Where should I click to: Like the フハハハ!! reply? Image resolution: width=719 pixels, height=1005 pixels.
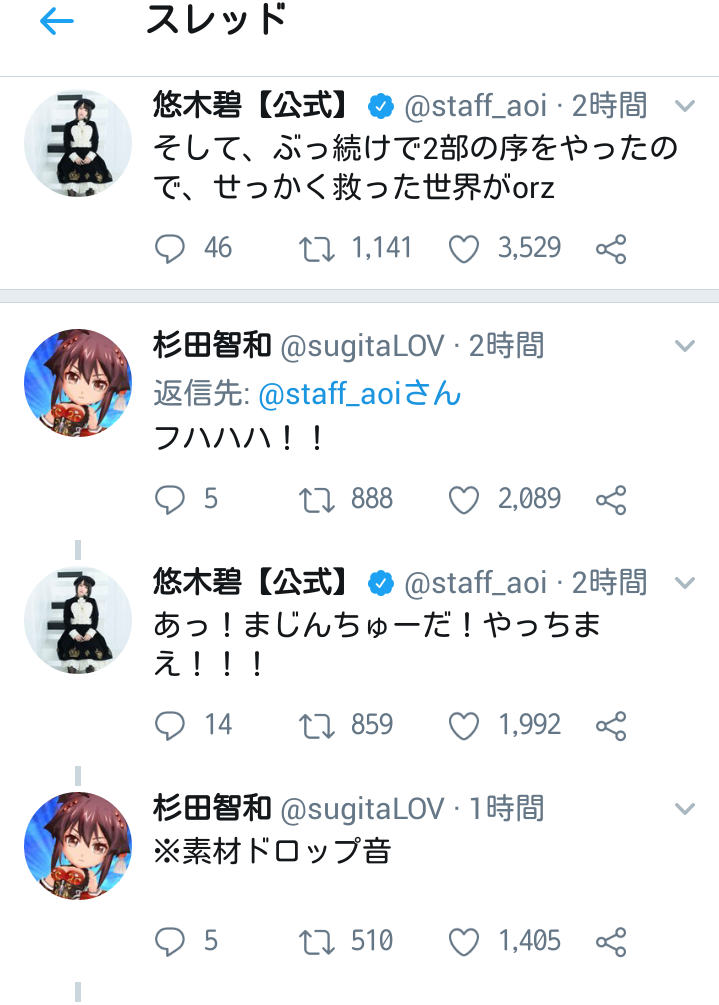pyautogui.click(x=463, y=500)
